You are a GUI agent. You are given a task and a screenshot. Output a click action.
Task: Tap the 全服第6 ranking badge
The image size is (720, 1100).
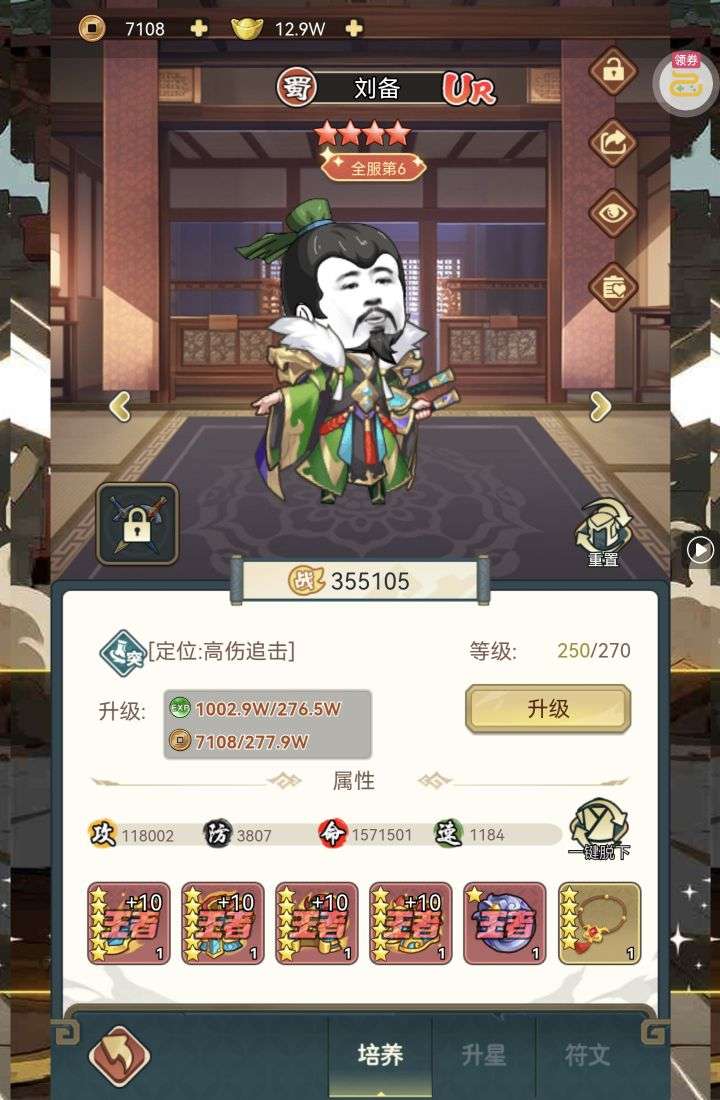[x=373, y=168]
